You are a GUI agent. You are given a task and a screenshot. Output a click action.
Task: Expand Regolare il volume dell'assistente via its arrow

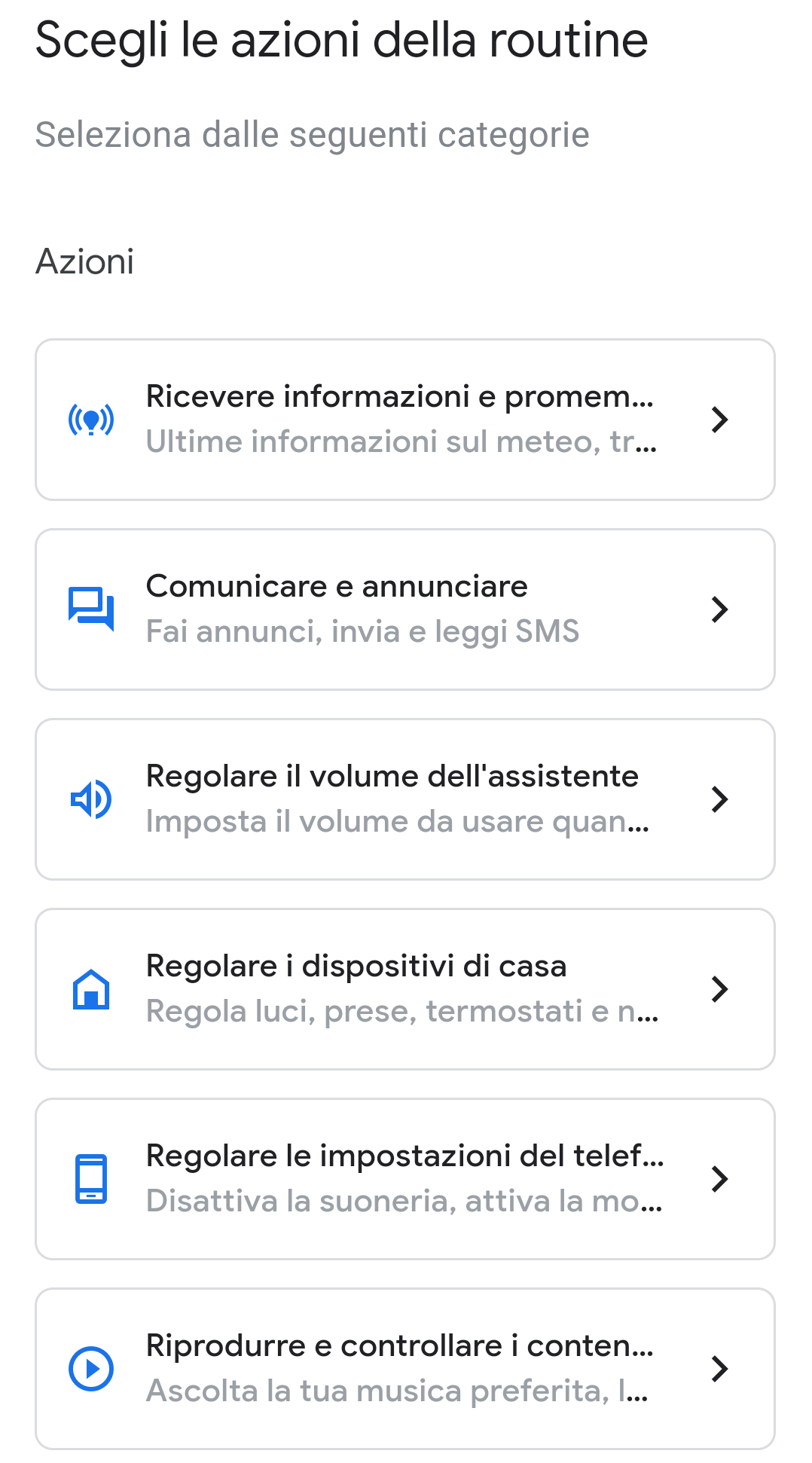(x=719, y=799)
